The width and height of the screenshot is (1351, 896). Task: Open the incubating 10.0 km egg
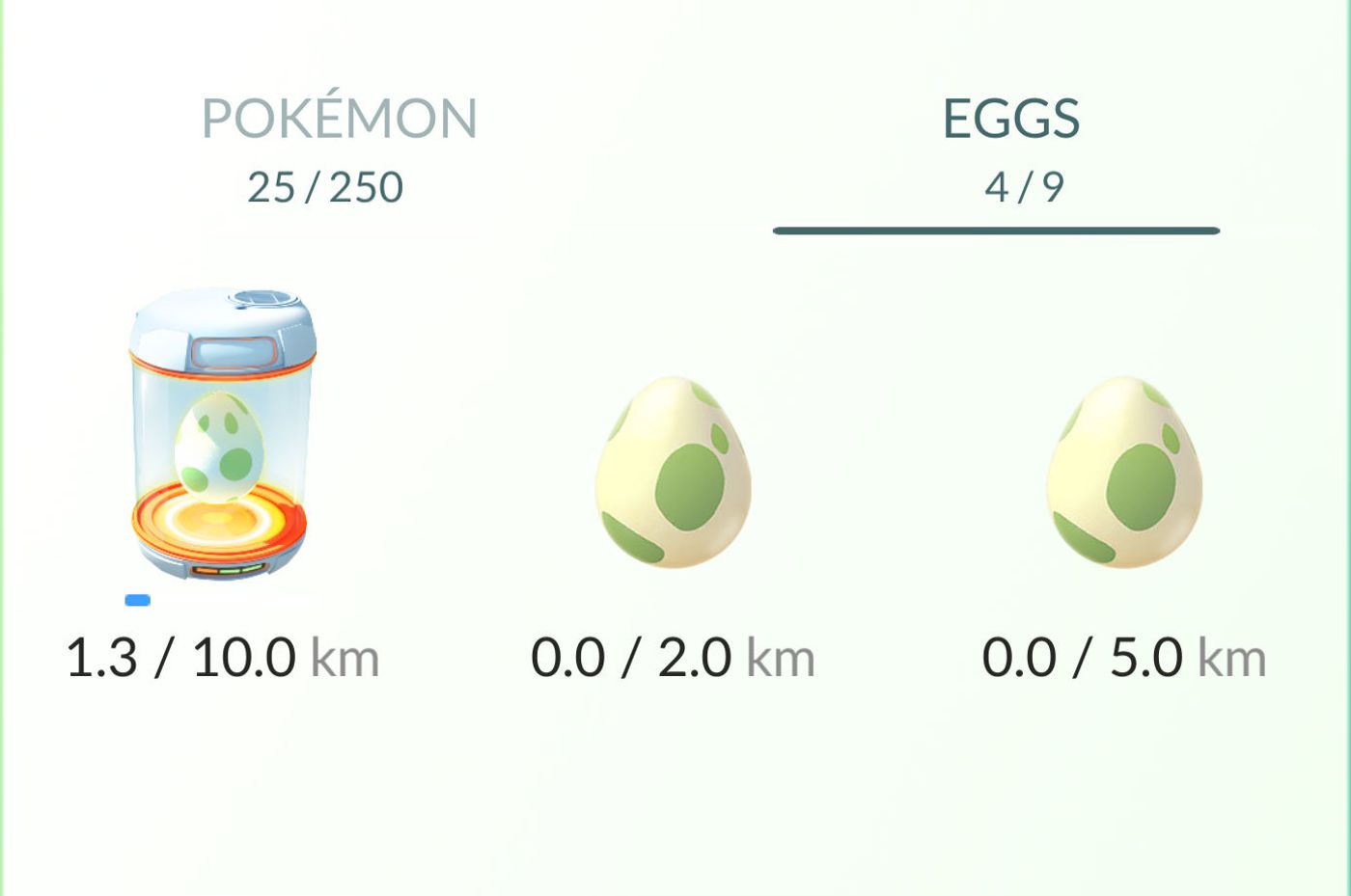pyautogui.click(x=221, y=434)
